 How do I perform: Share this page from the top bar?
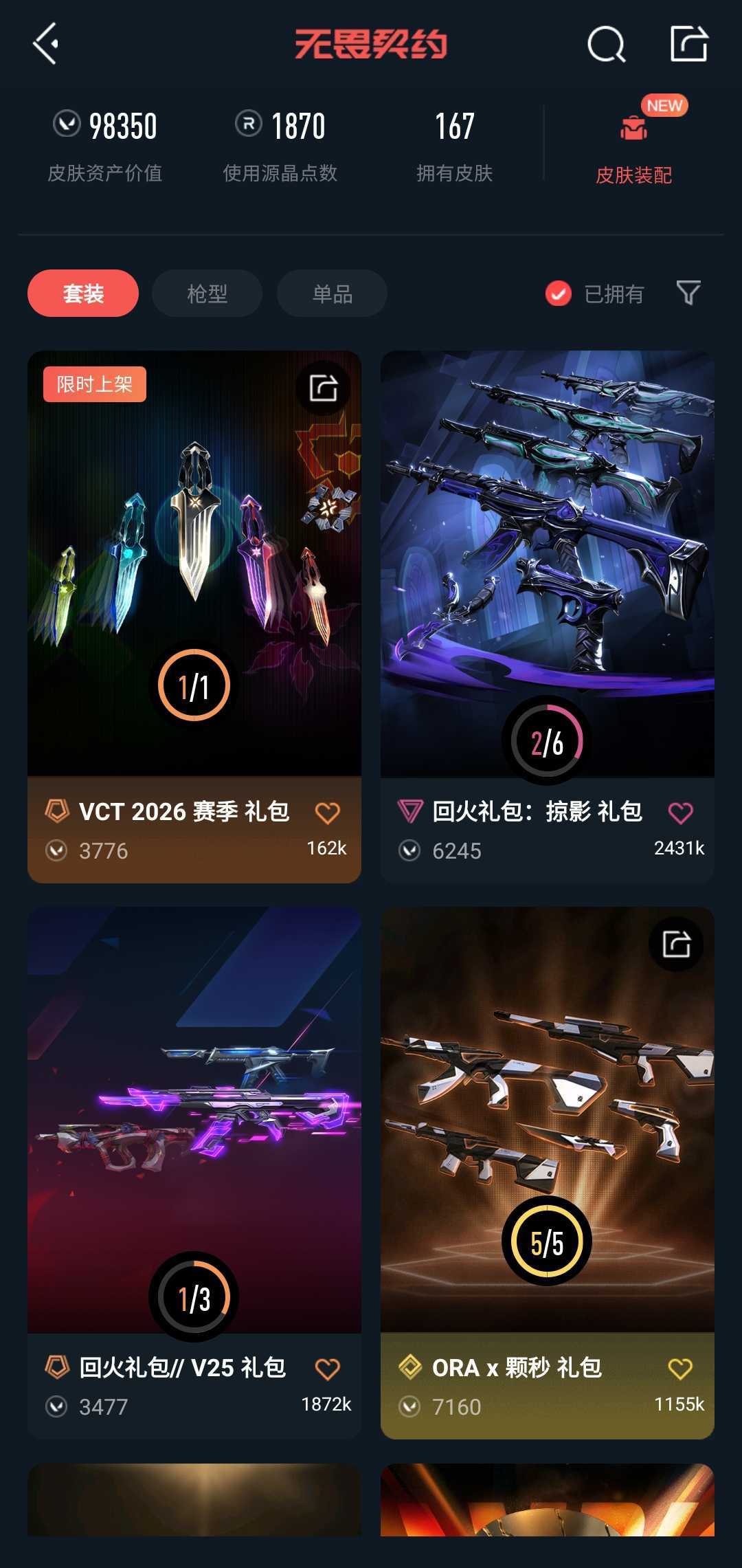tap(688, 44)
